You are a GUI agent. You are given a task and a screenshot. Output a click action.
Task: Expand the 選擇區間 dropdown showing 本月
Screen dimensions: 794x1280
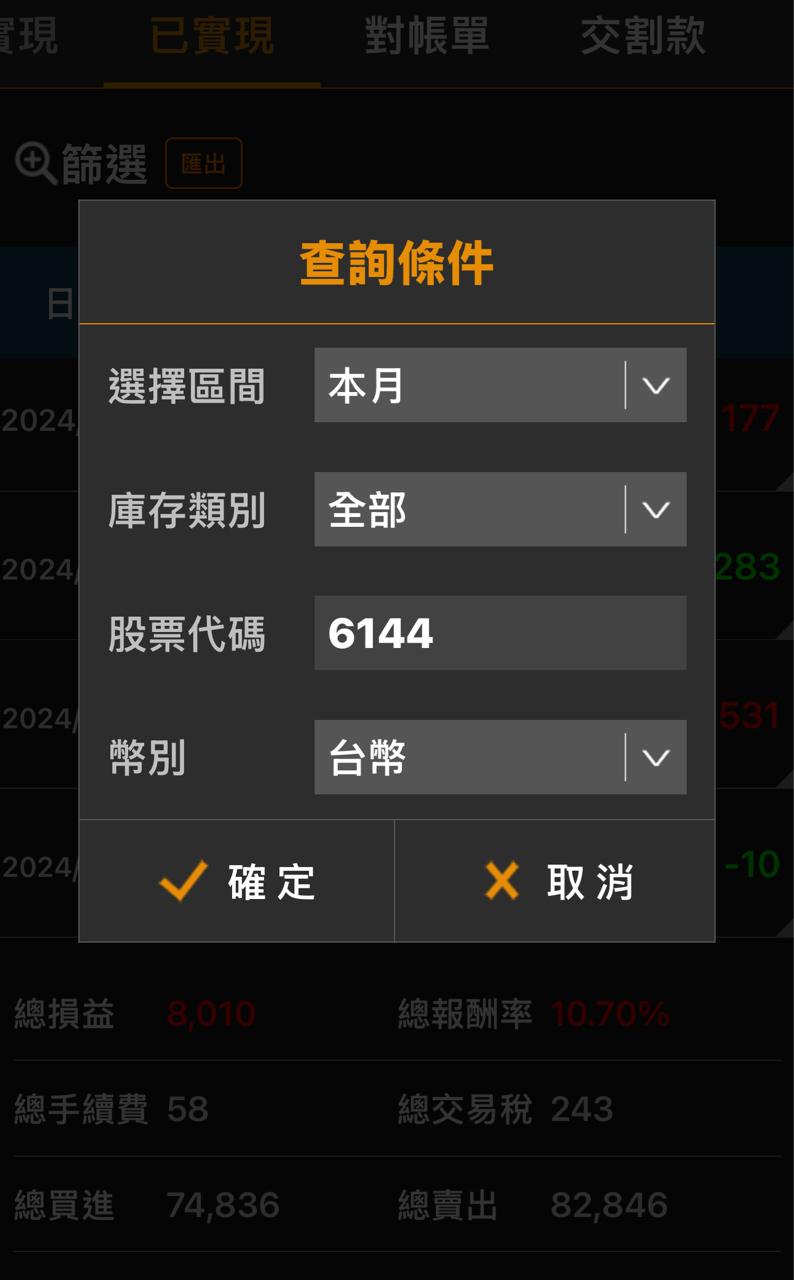[x=500, y=385]
